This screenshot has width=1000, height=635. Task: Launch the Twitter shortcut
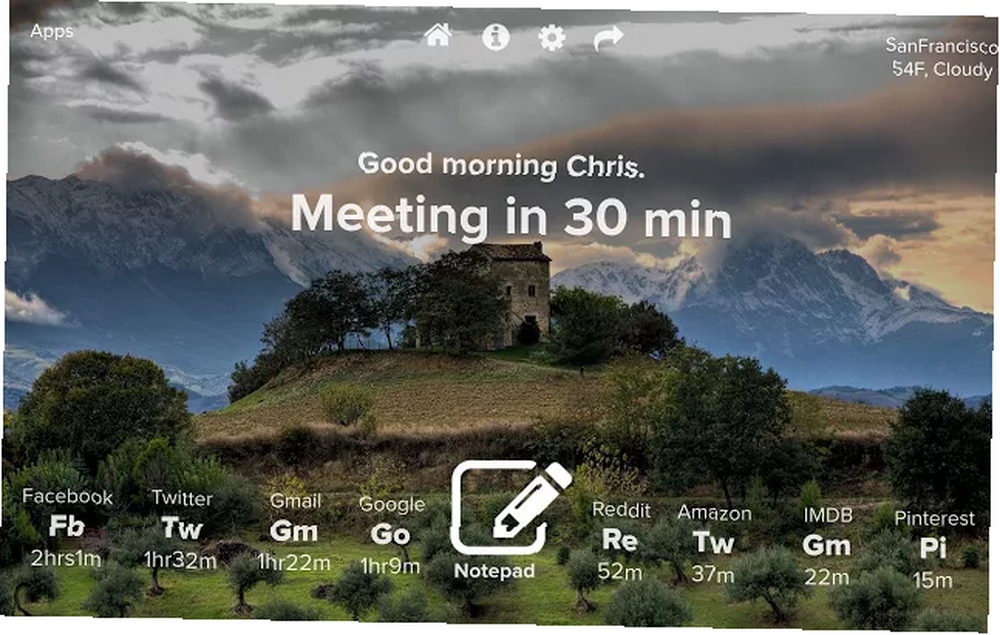(181, 529)
